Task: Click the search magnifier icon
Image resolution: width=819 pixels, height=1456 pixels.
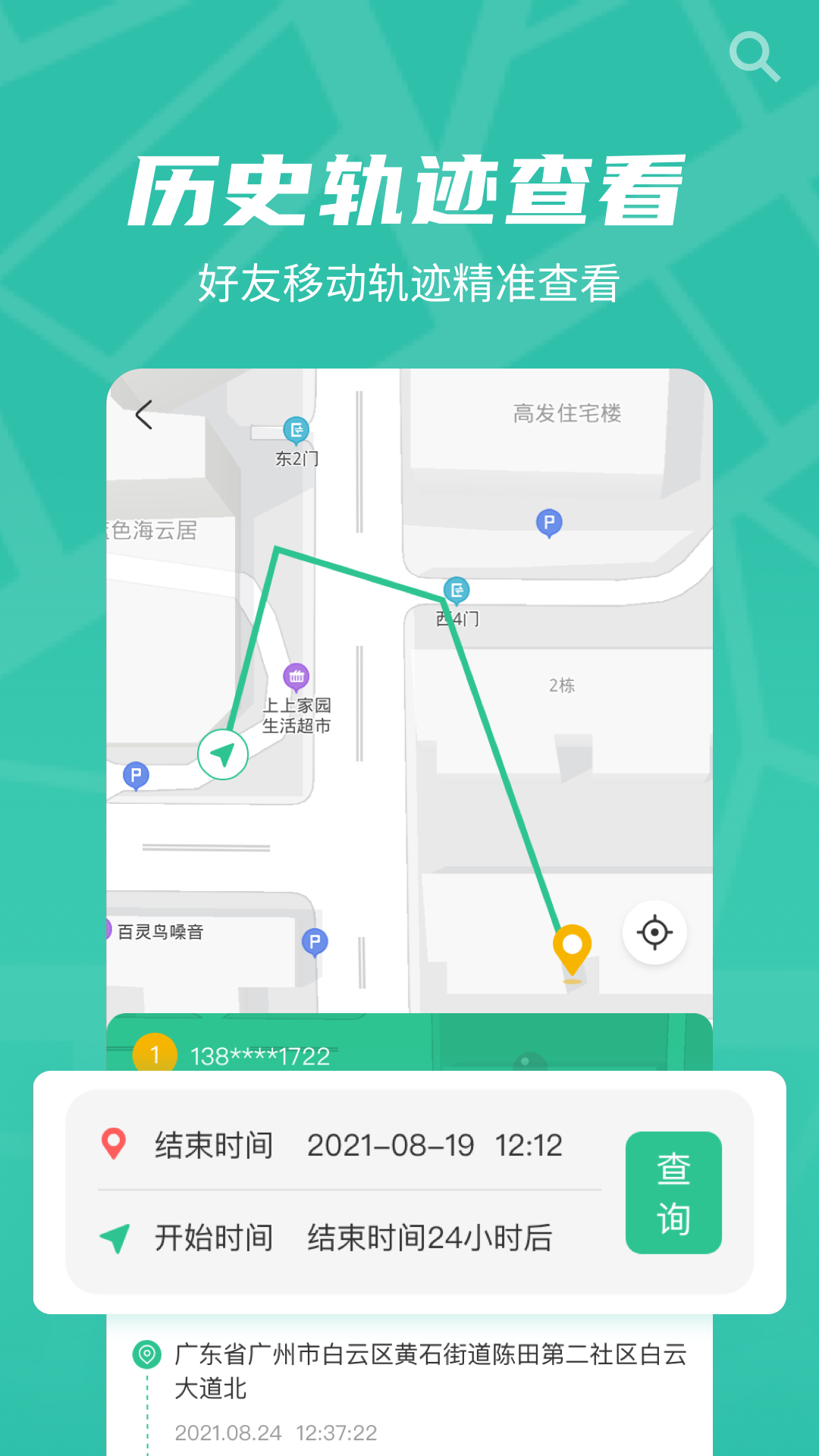Action: 755,57
